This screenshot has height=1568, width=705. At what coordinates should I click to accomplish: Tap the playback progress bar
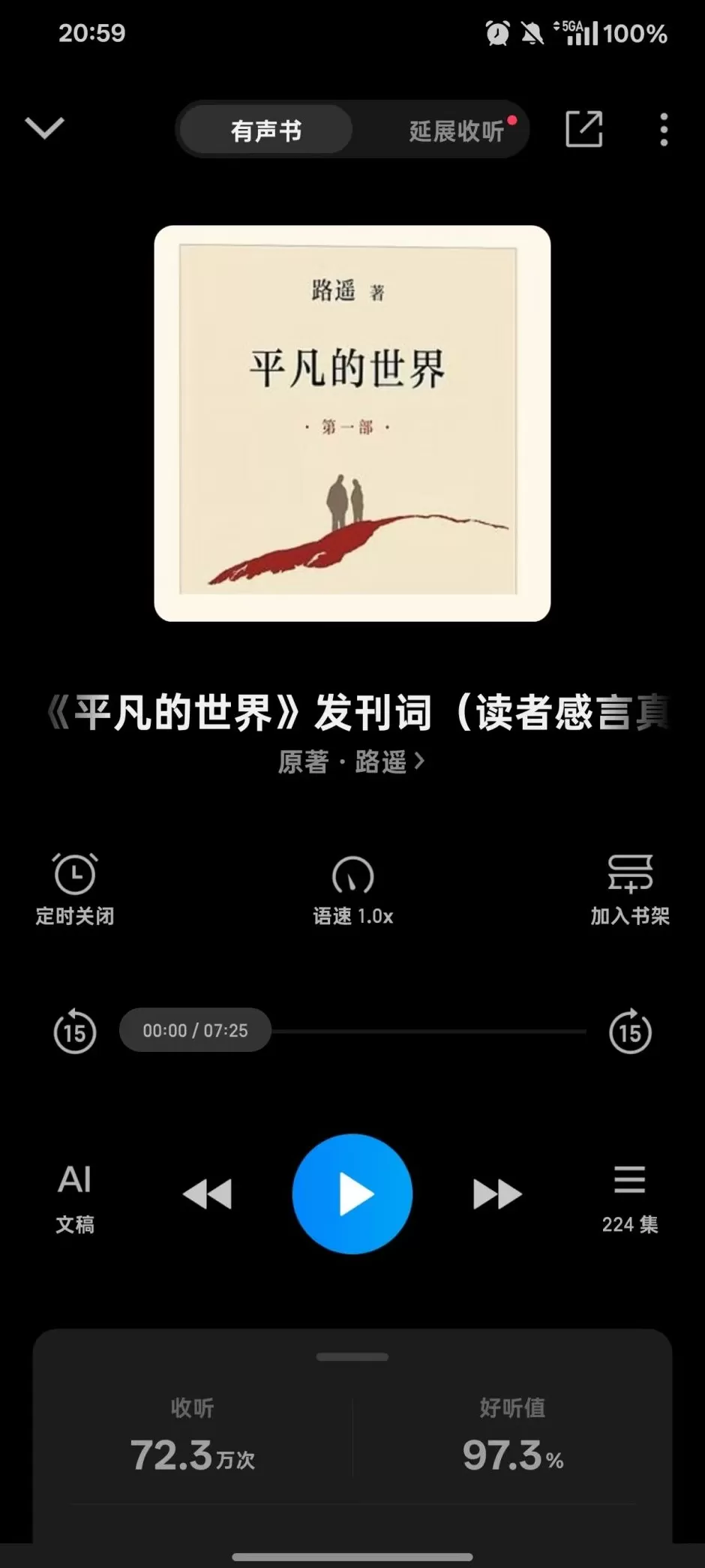click(427, 1032)
